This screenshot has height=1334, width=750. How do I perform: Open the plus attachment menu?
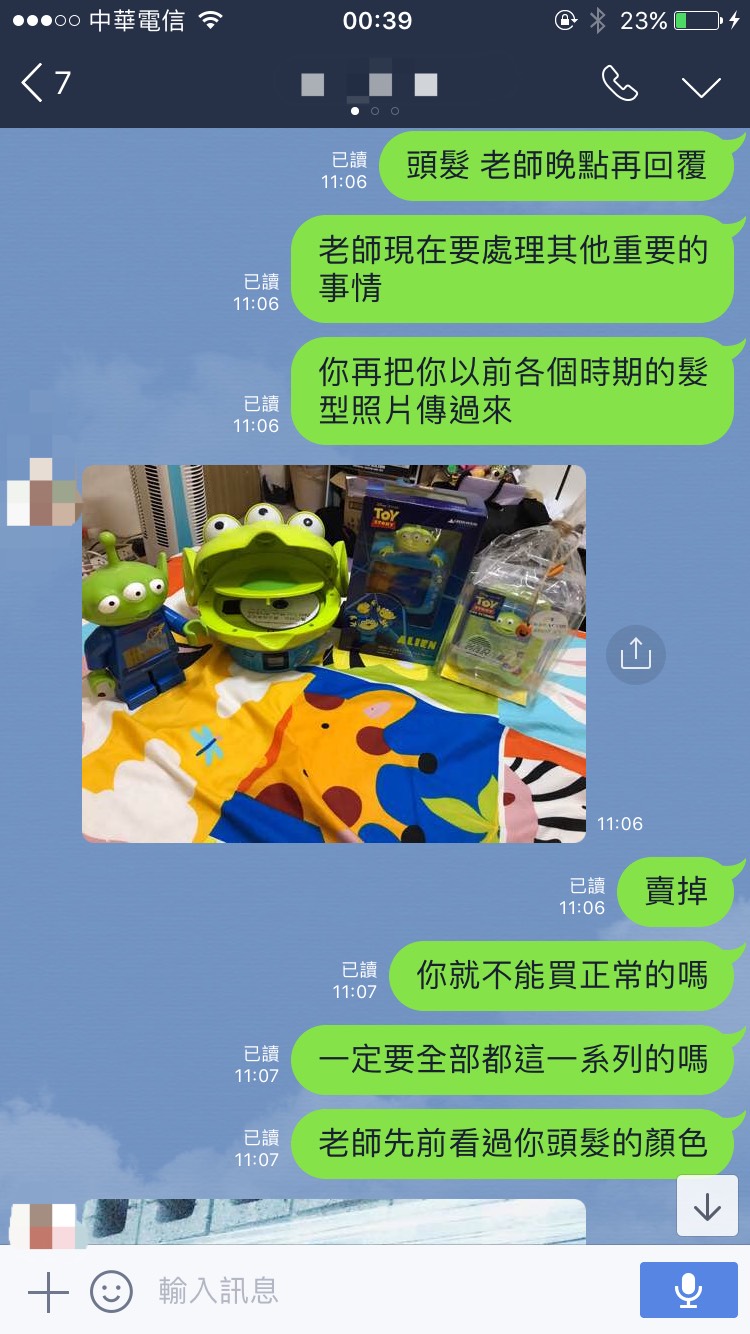coord(47,1292)
